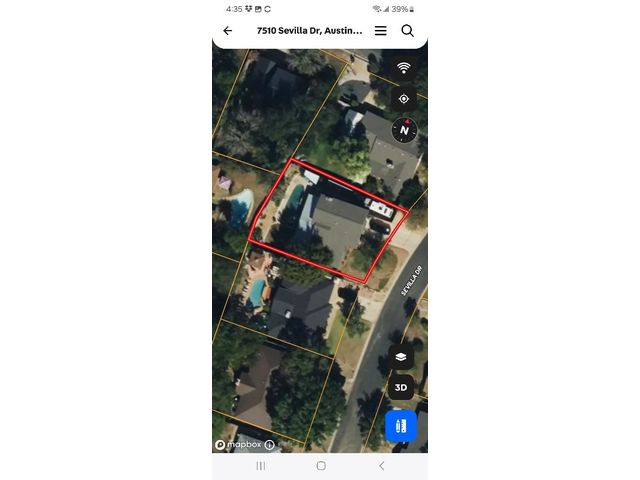Open the hamburger list menu
The width and height of the screenshot is (640, 480).
pyautogui.click(x=381, y=31)
